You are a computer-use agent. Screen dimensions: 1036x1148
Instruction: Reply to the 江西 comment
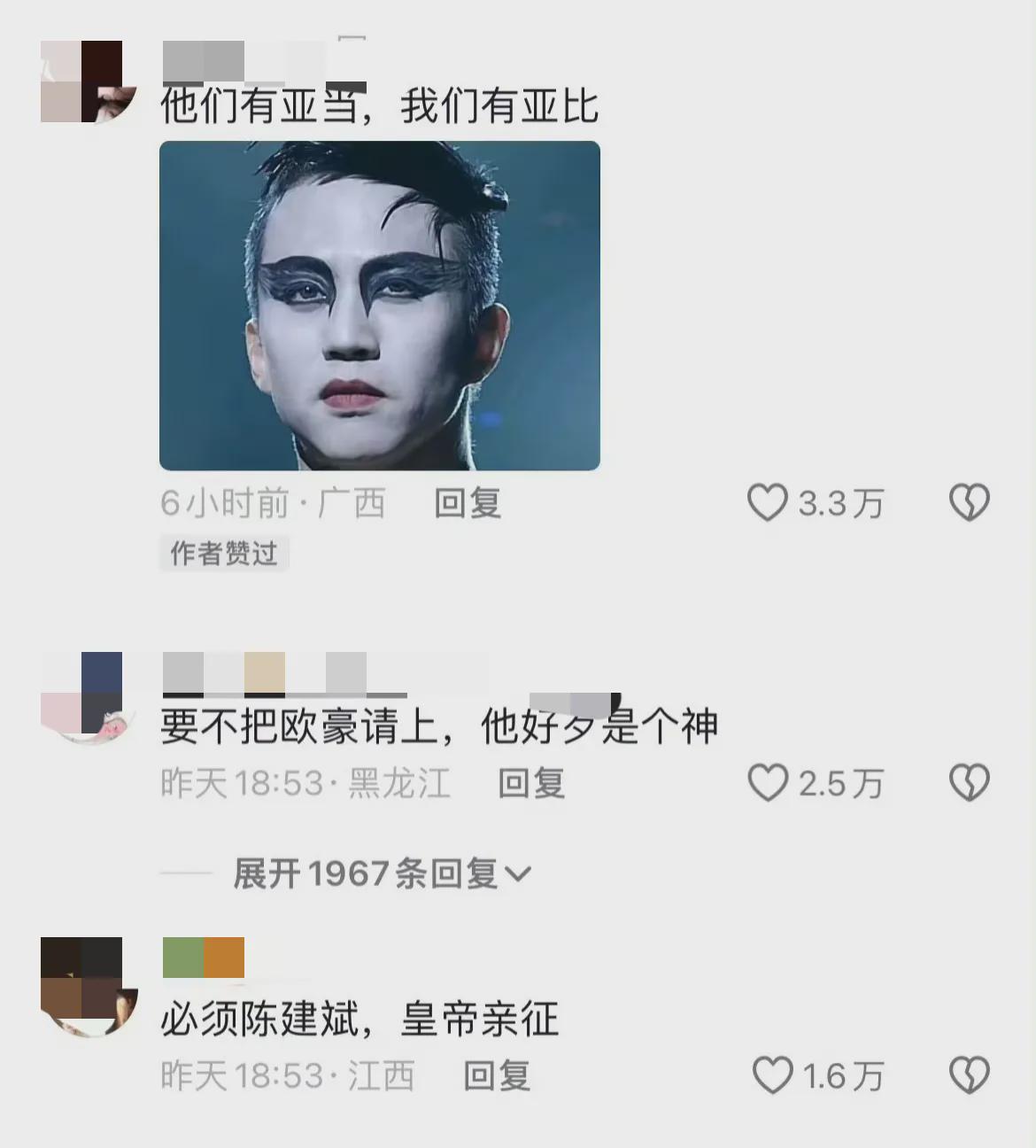pos(497,1076)
